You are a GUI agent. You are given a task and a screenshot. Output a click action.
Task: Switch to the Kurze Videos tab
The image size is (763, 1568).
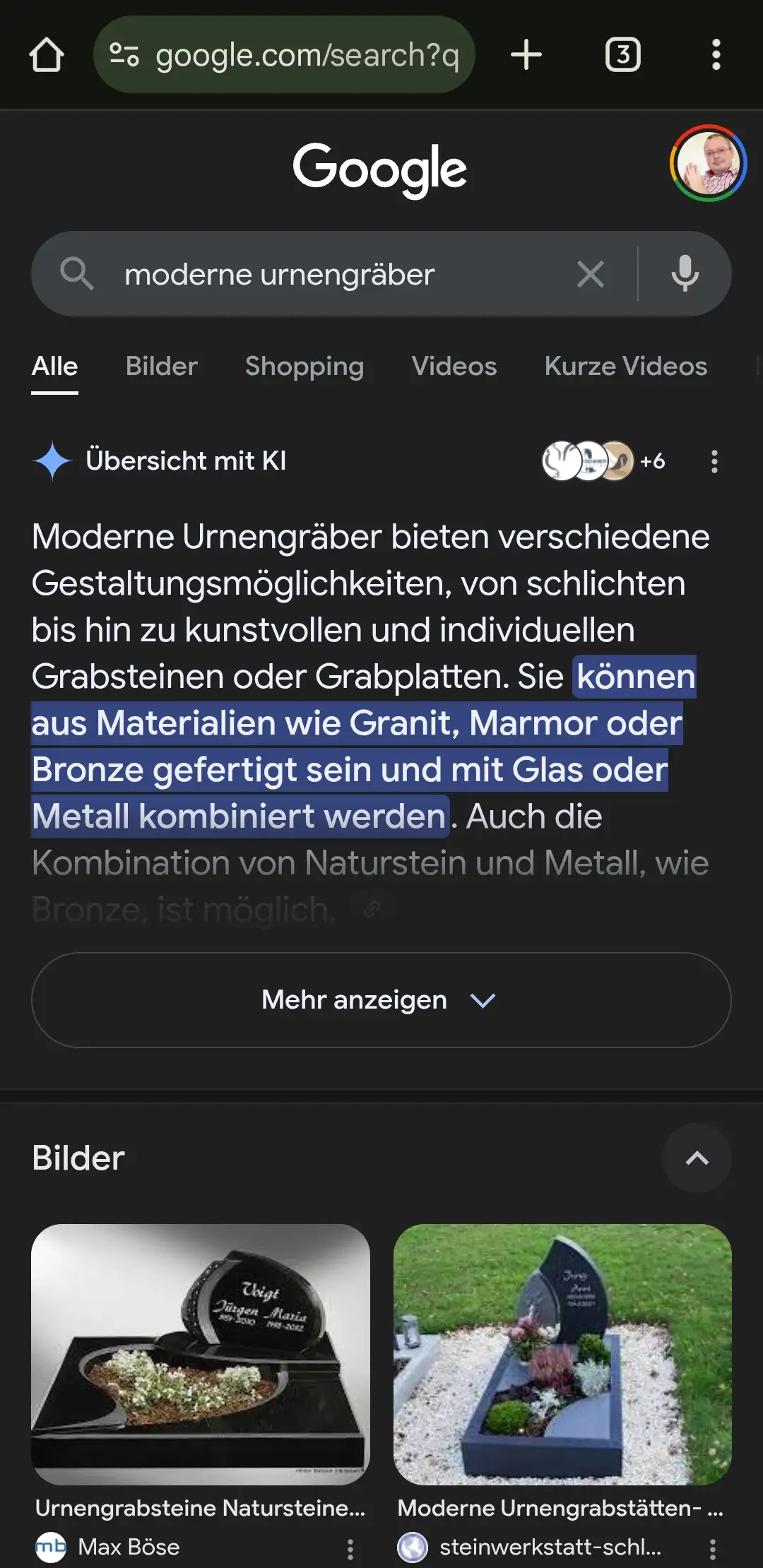pos(625,367)
